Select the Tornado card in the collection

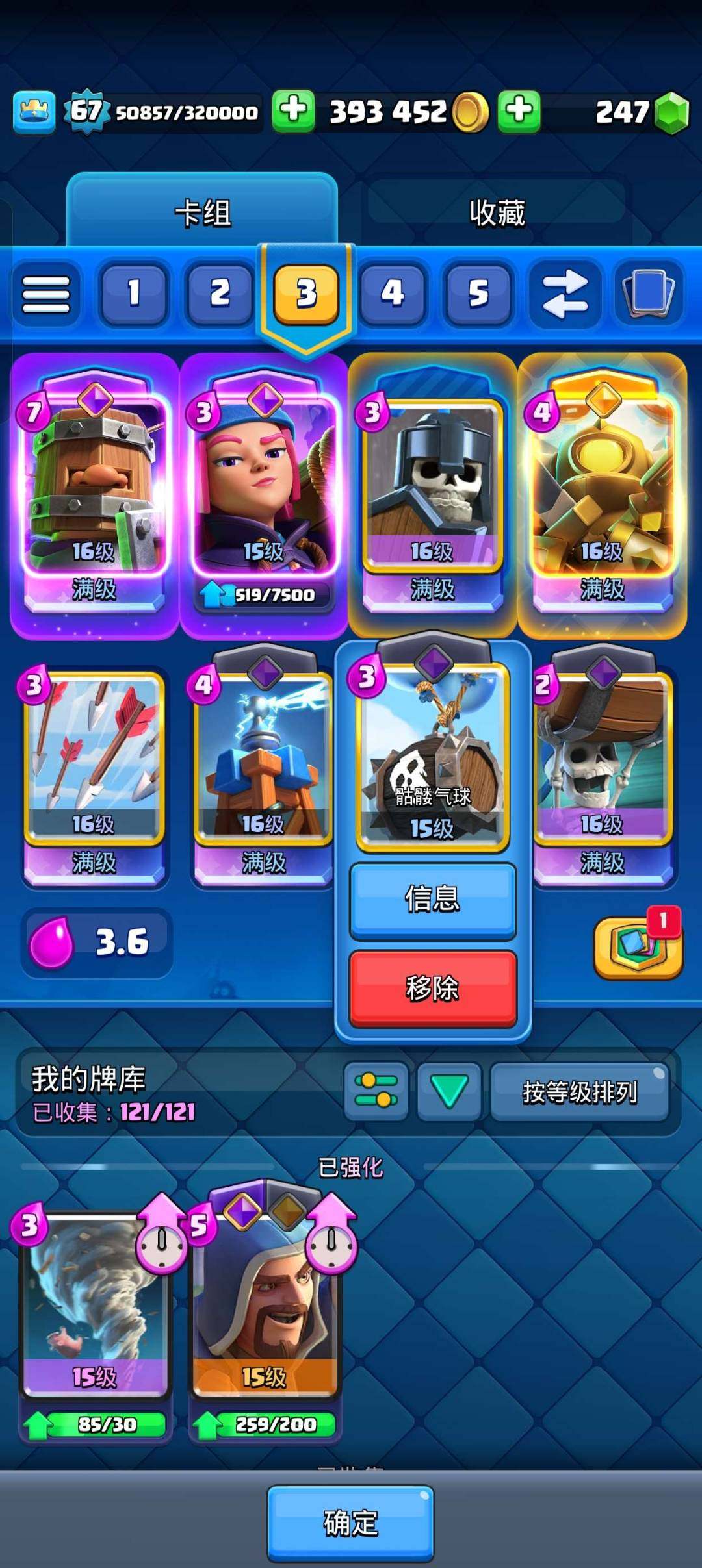point(95,1306)
